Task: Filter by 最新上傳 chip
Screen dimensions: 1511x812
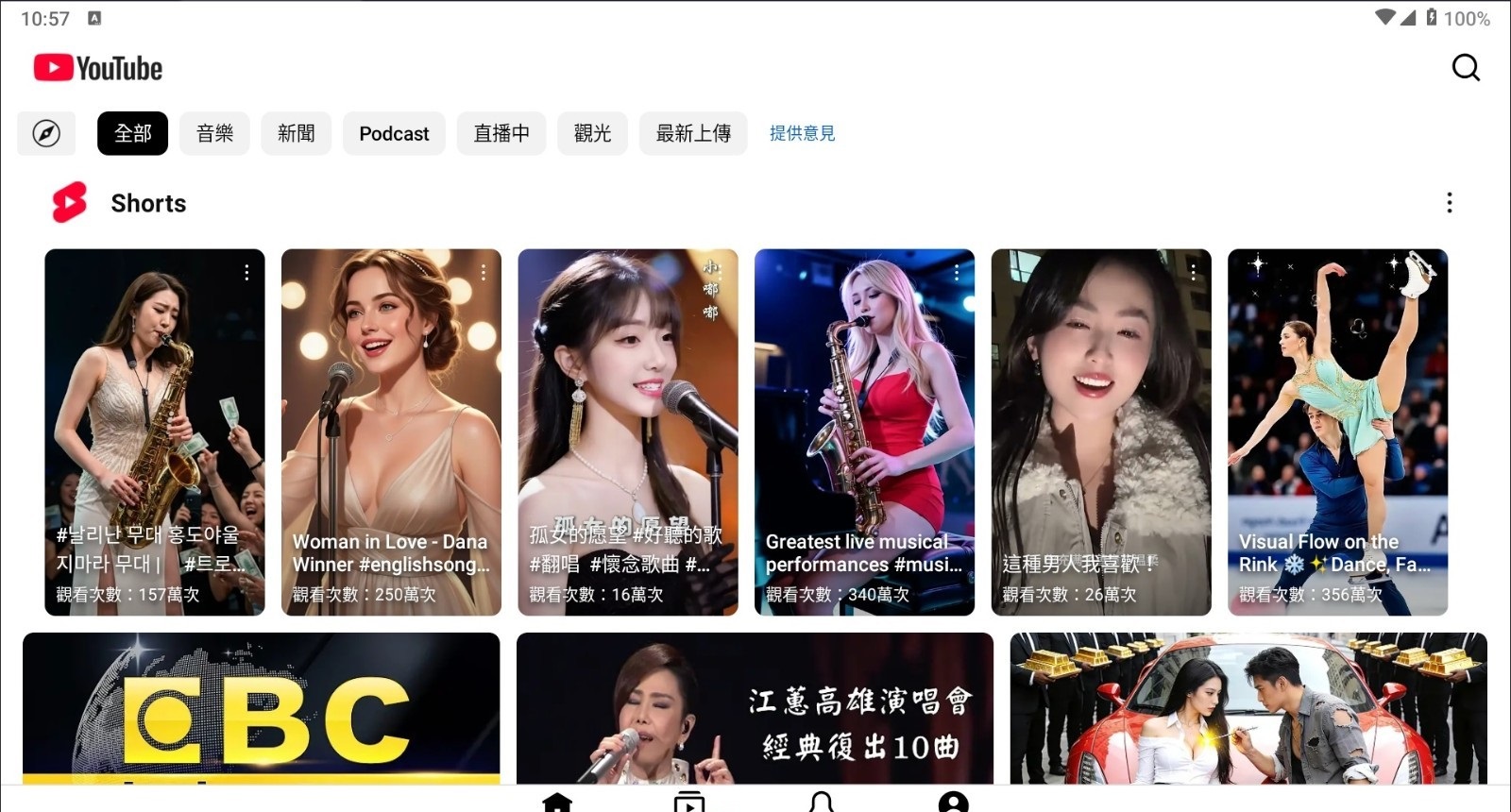Action: [692, 133]
